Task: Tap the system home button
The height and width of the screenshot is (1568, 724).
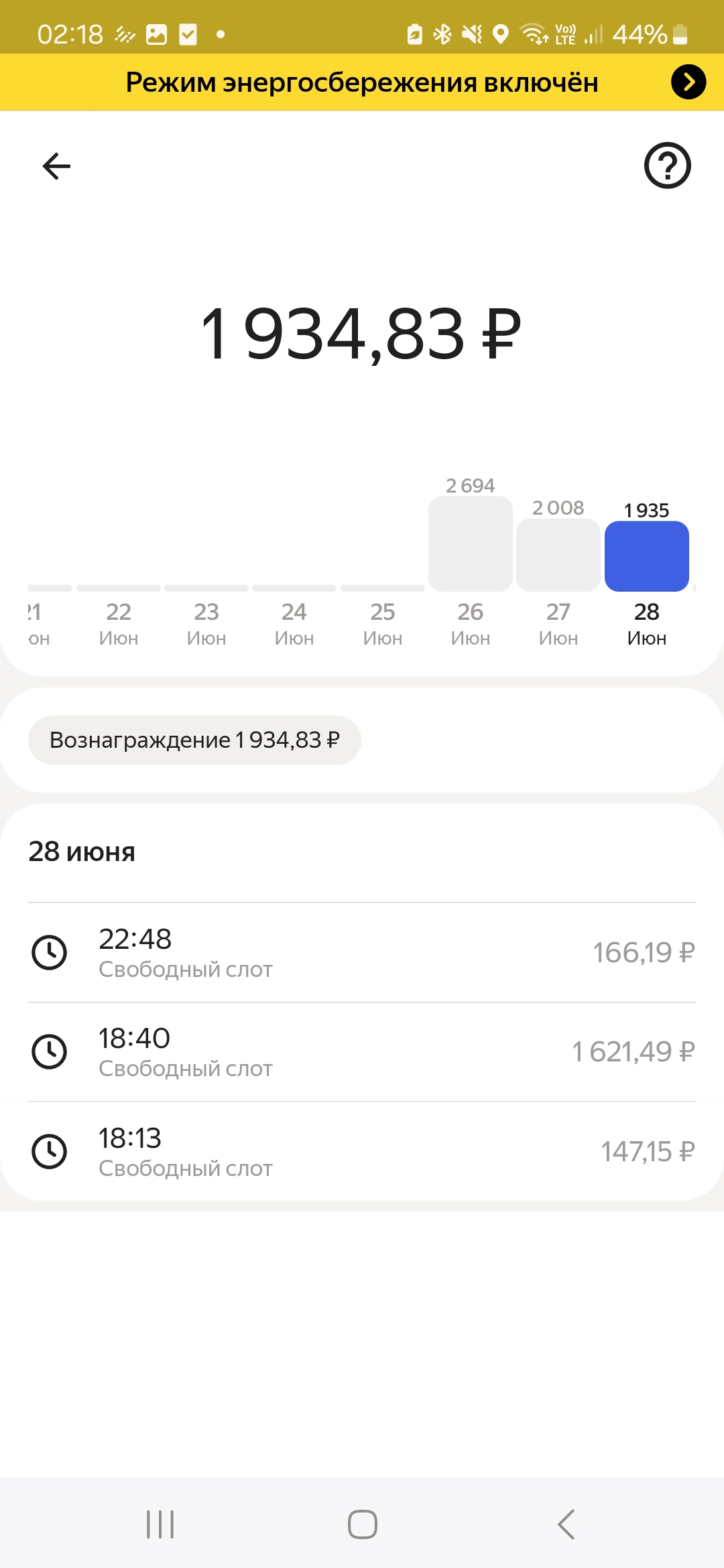Action: [x=362, y=1524]
